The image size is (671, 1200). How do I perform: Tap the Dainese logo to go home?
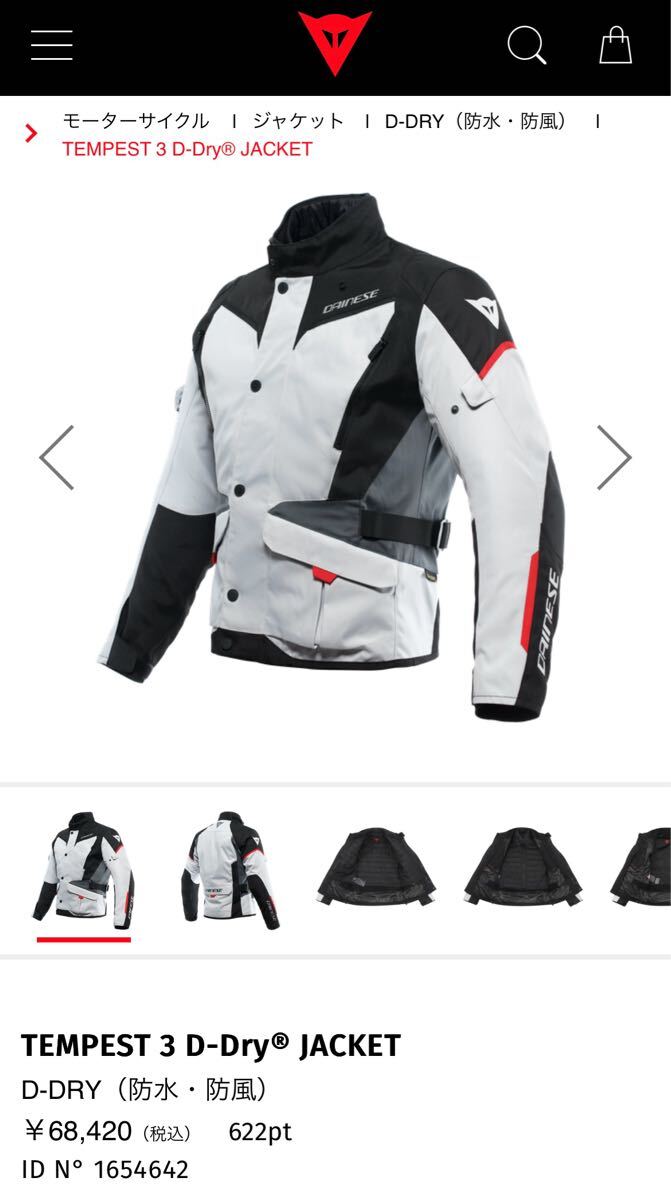(x=335, y=44)
